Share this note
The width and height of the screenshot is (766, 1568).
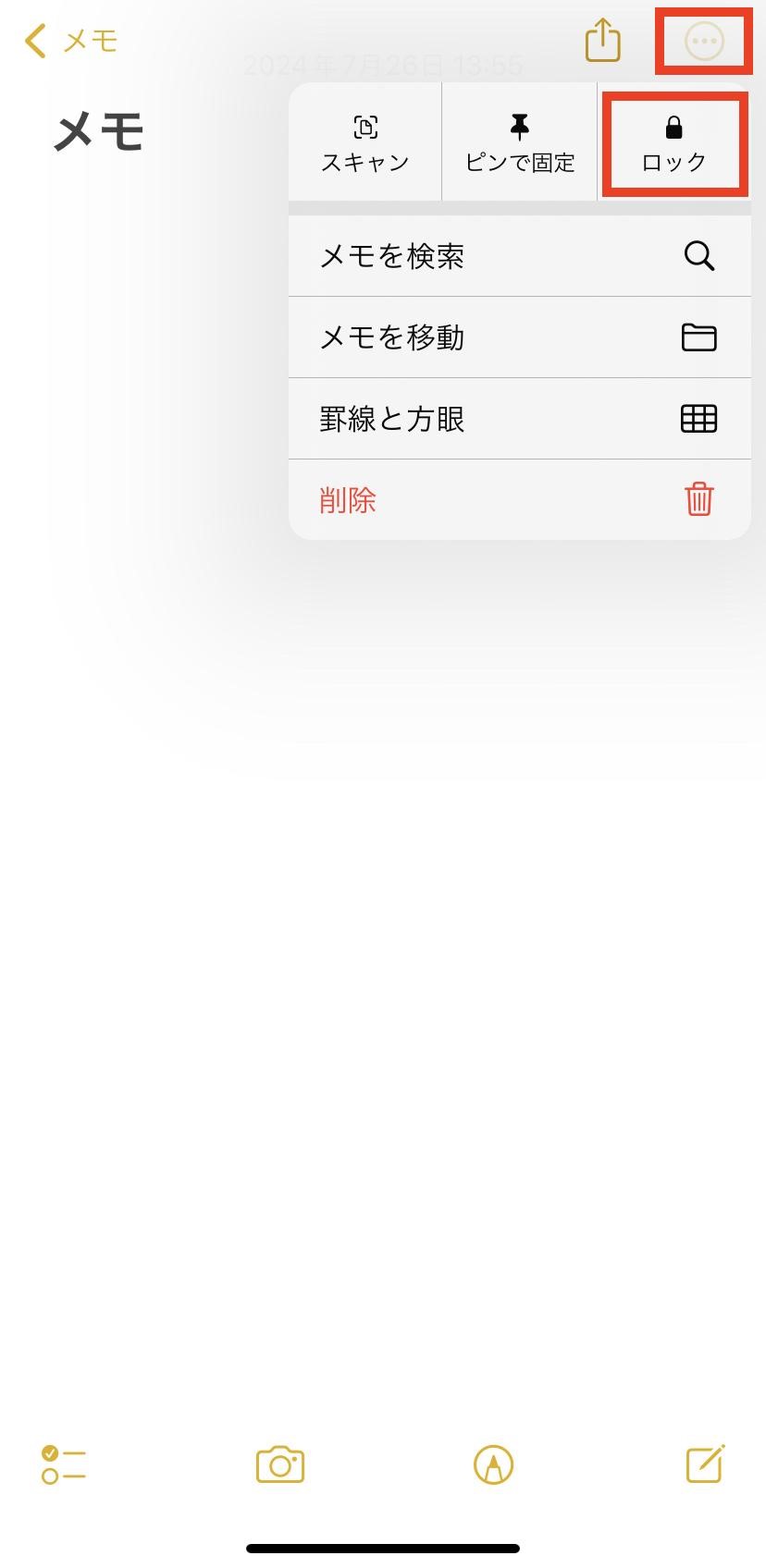[602, 41]
